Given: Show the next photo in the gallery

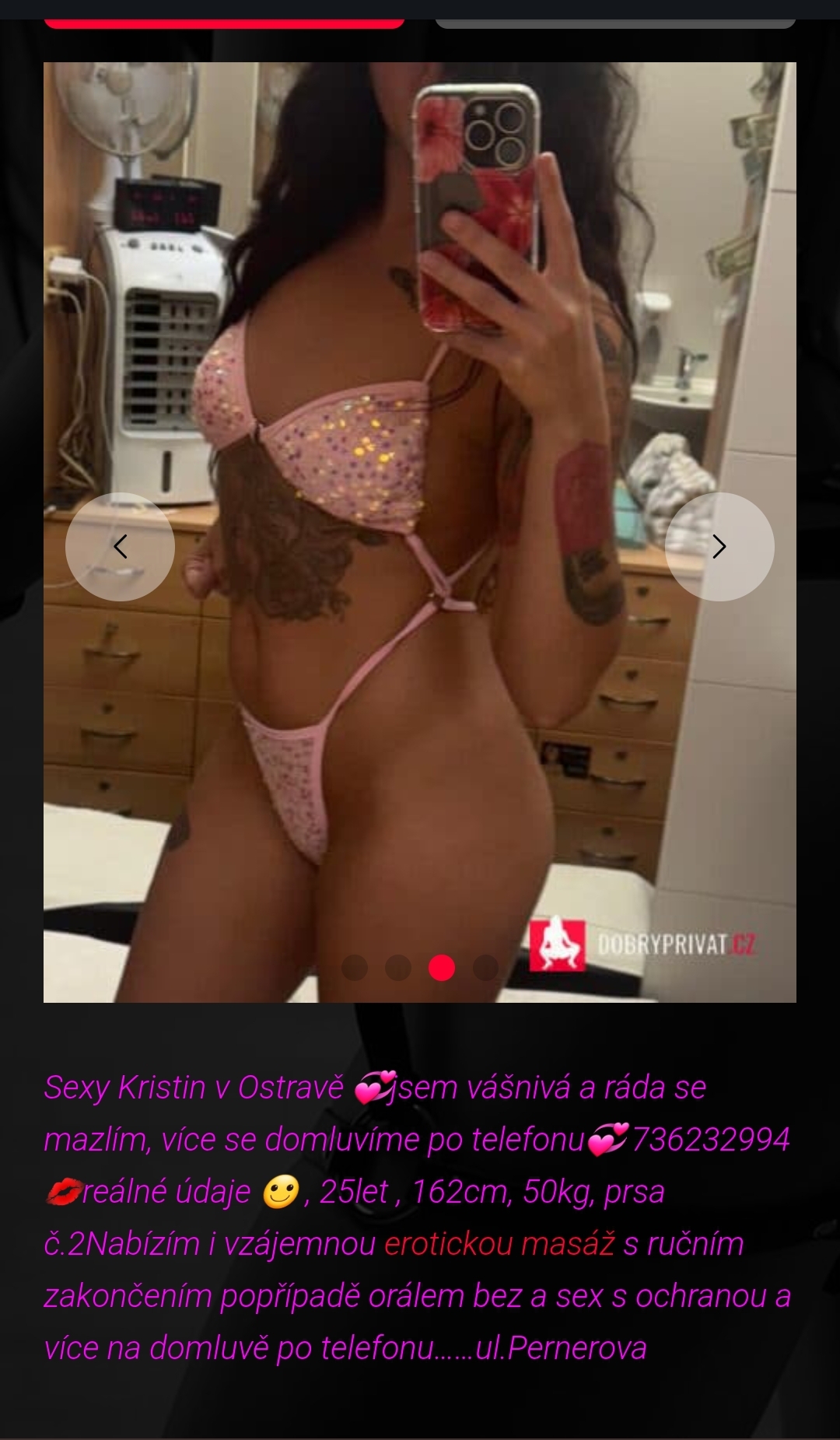Looking at the screenshot, I should tap(719, 547).
